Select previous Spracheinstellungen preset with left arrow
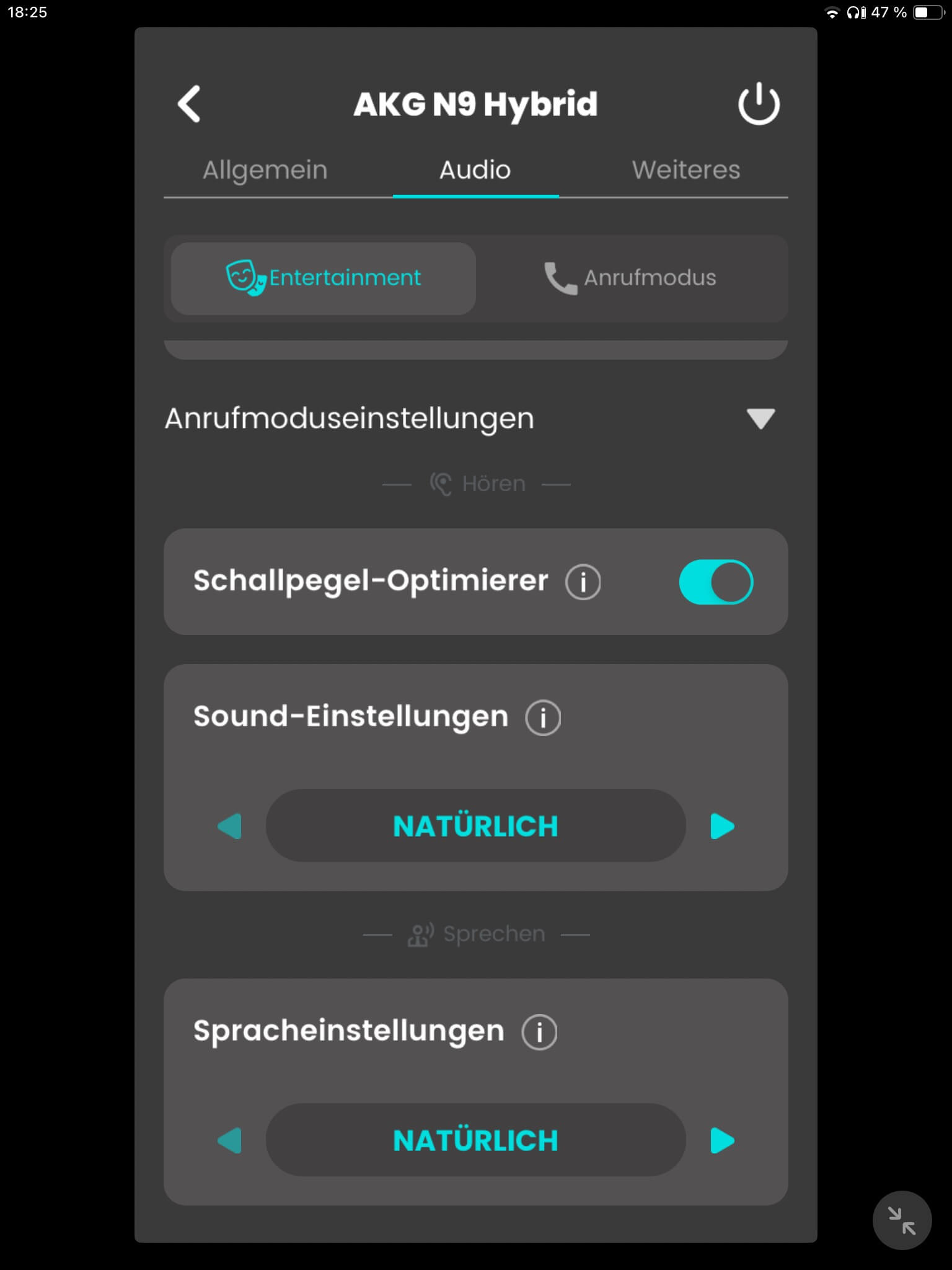Image resolution: width=952 pixels, height=1270 pixels. pos(230,1140)
